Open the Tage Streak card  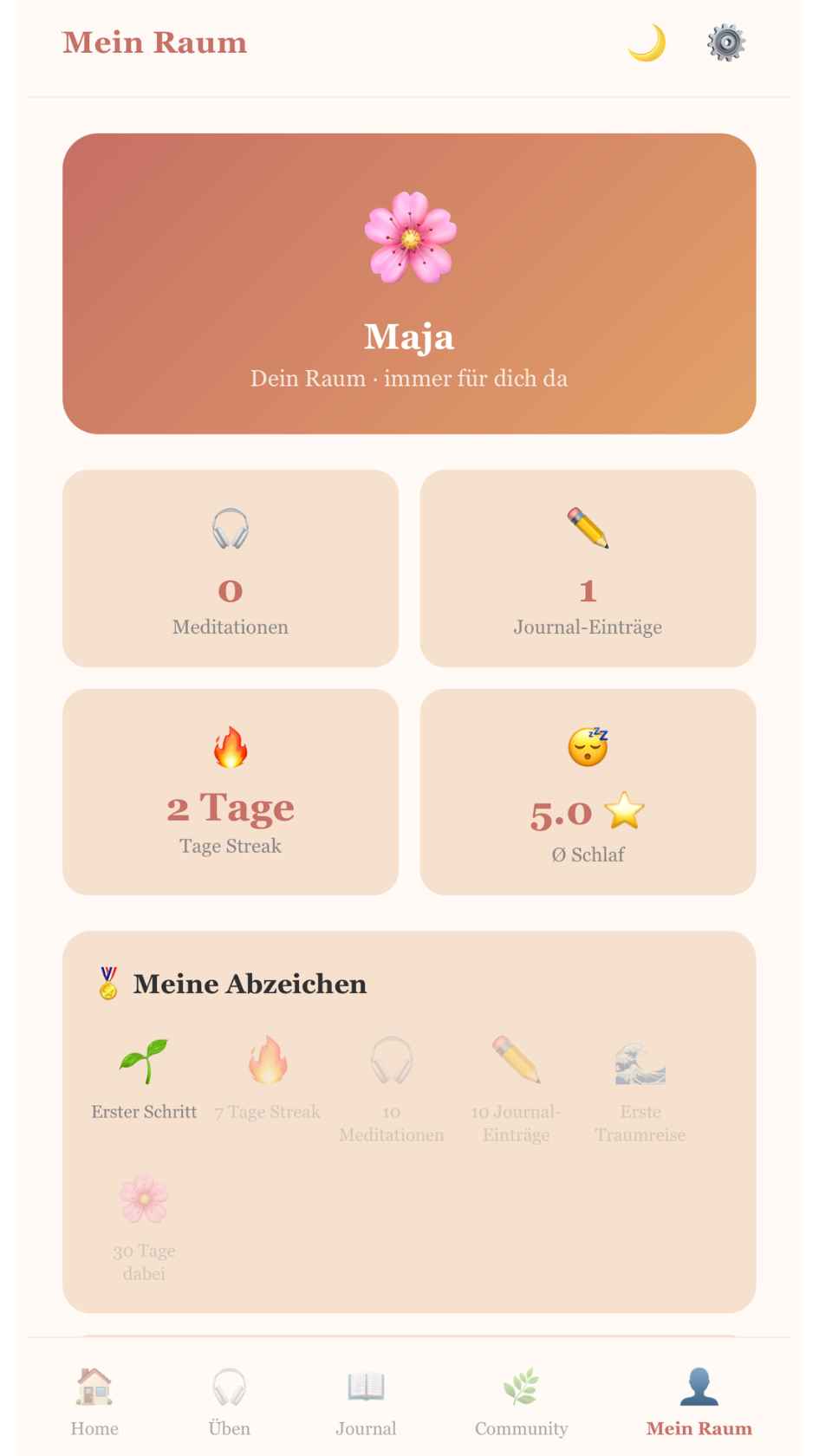tap(231, 792)
